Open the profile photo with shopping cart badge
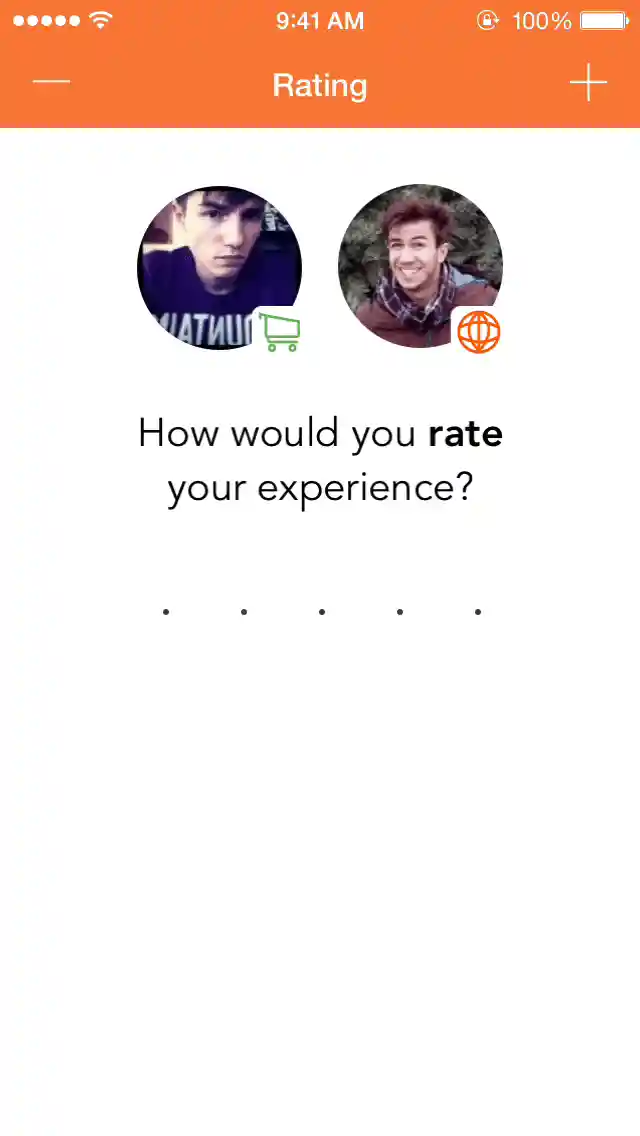The image size is (640, 1136). click(219, 267)
